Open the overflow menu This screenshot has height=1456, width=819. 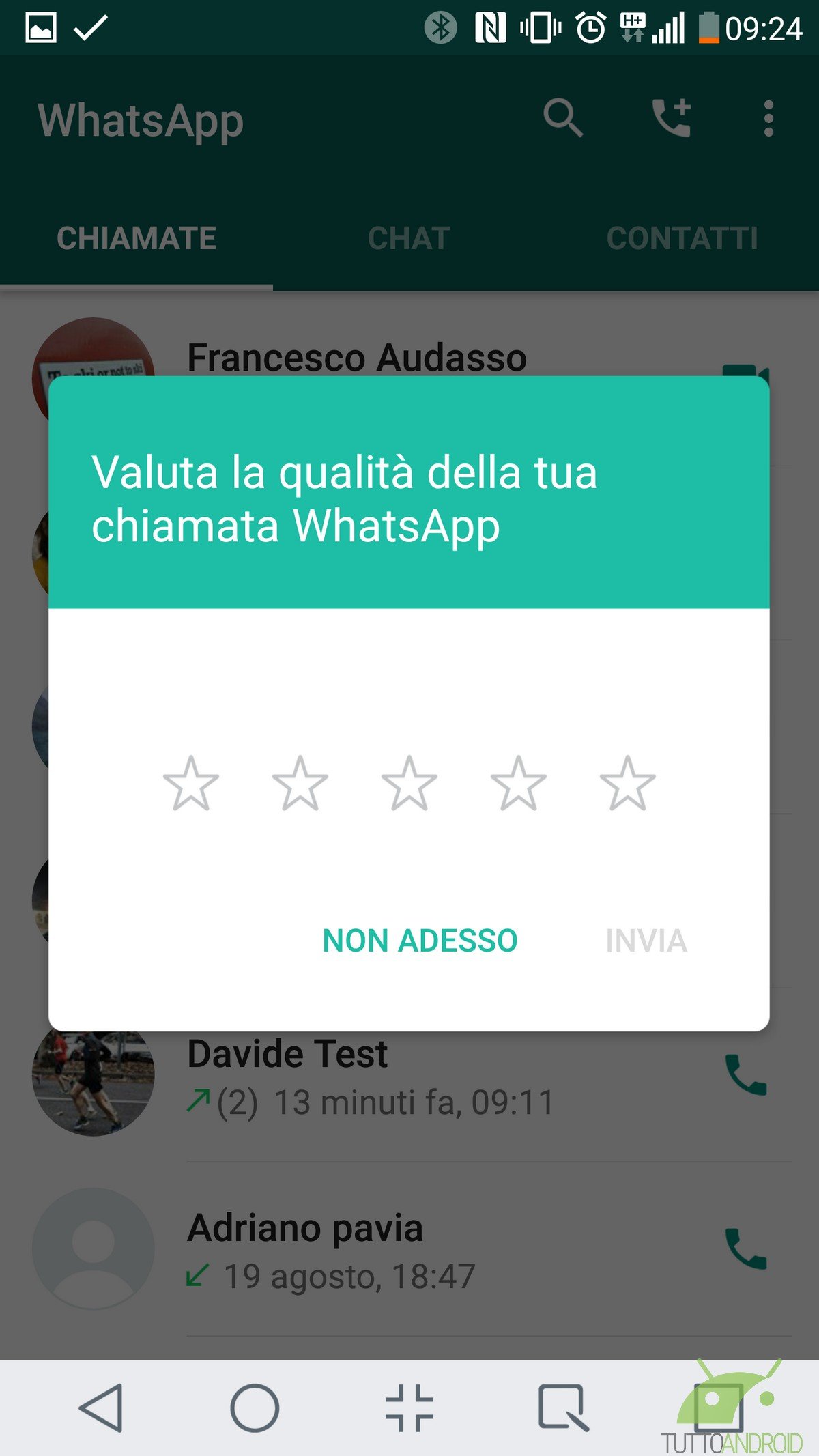[769, 119]
